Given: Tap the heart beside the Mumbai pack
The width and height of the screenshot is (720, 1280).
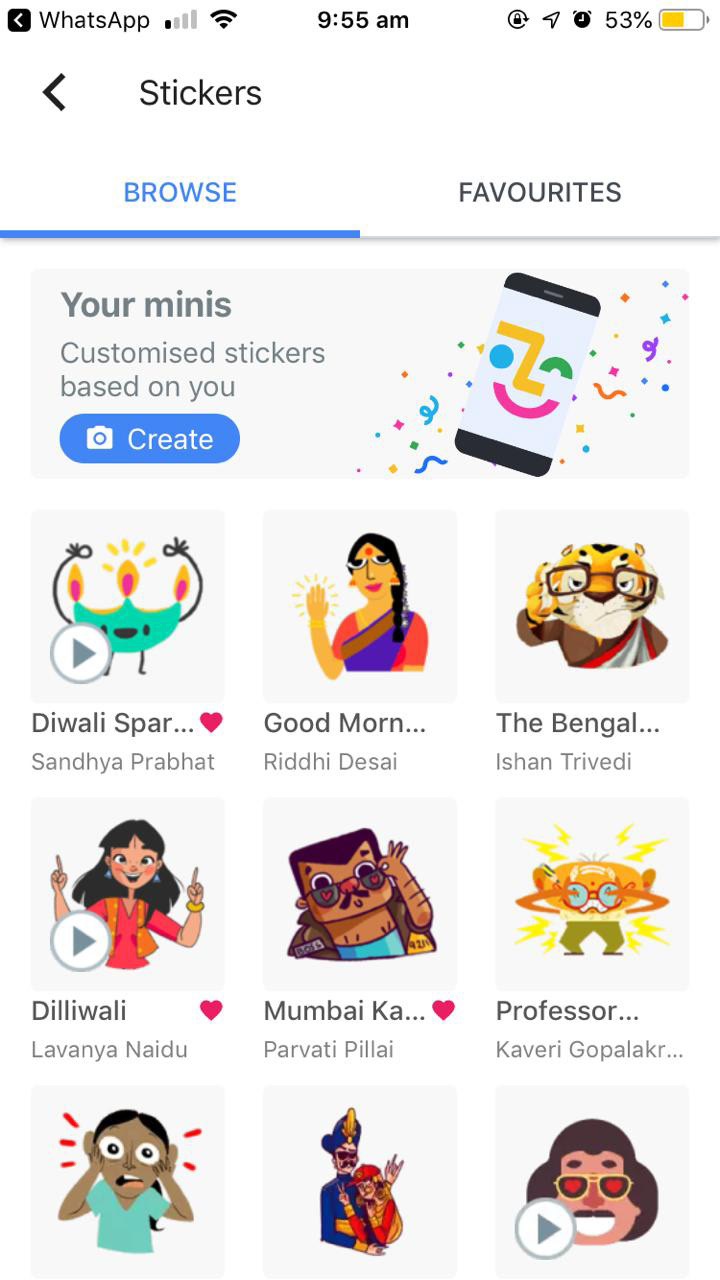Looking at the screenshot, I should point(443,1010).
